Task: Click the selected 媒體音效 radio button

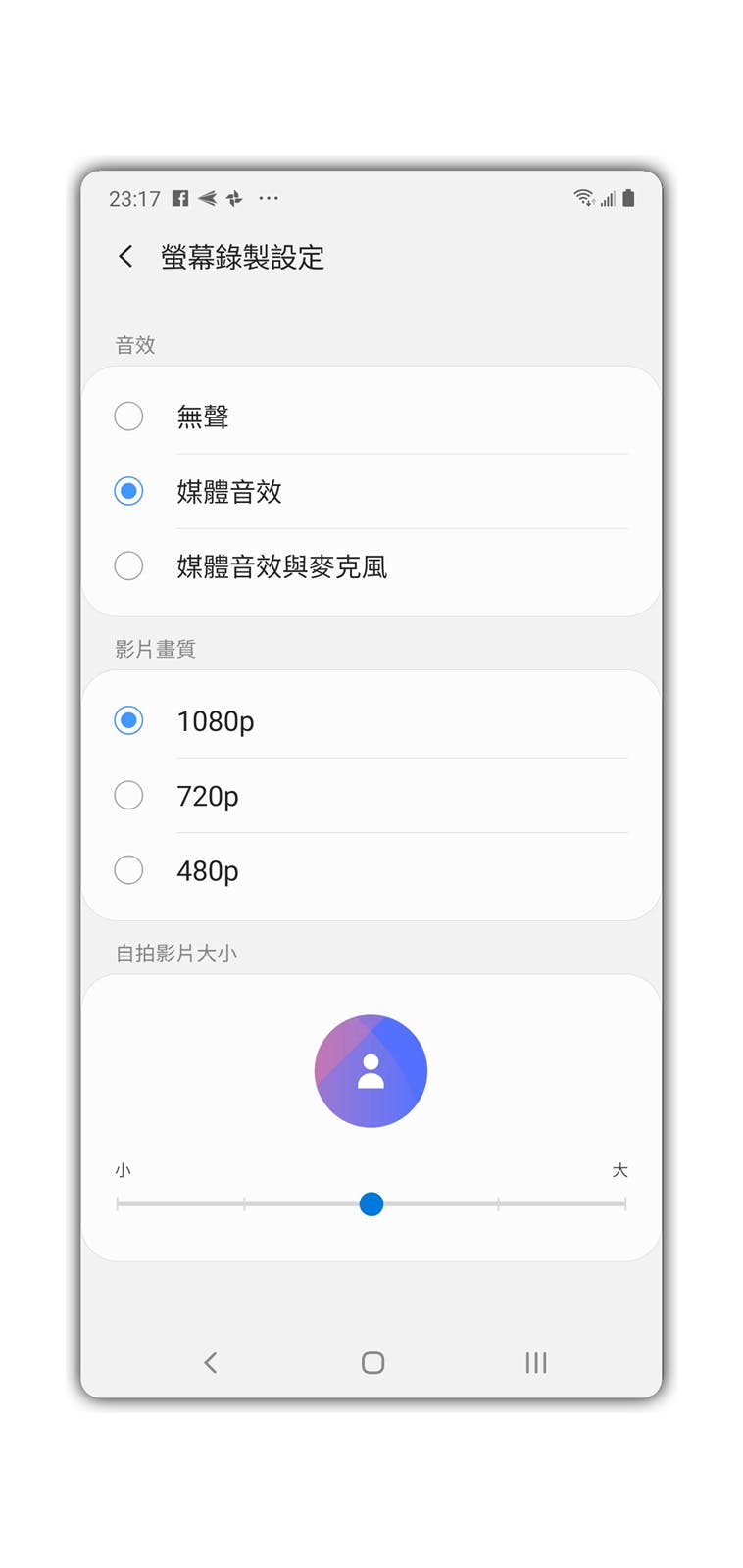Action: (x=128, y=491)
